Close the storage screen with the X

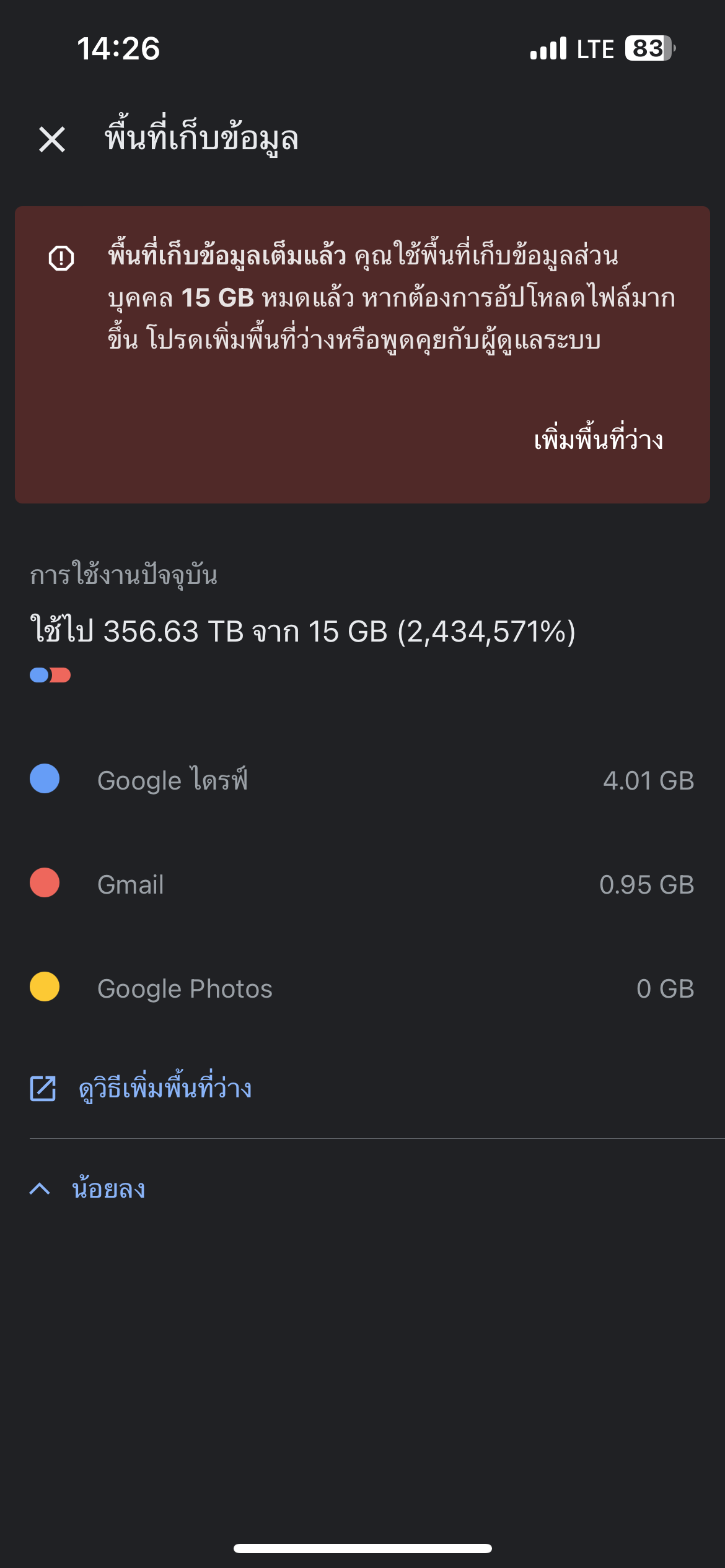(52, 139)
